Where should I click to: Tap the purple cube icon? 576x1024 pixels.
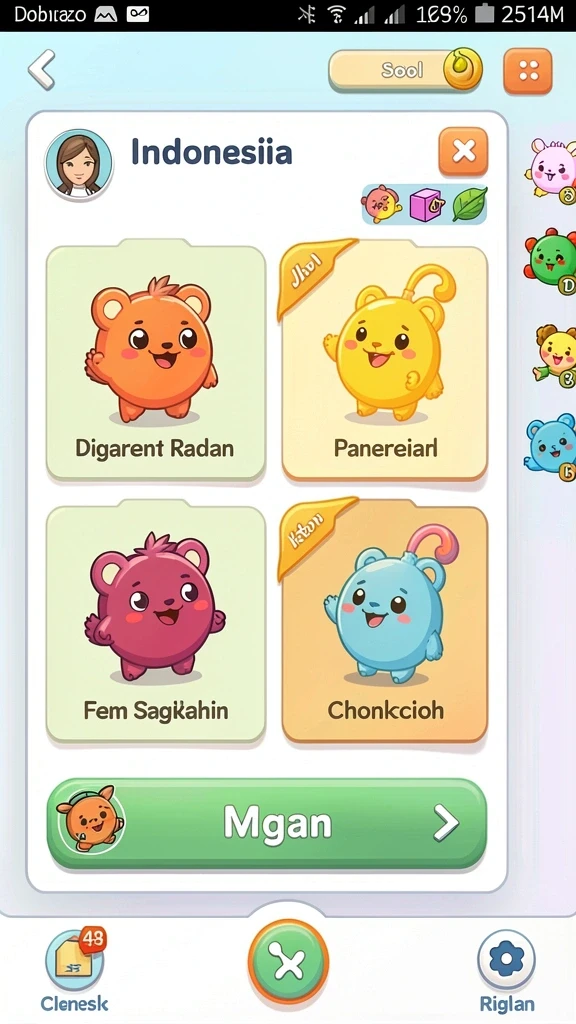click(x=426, y=206)
